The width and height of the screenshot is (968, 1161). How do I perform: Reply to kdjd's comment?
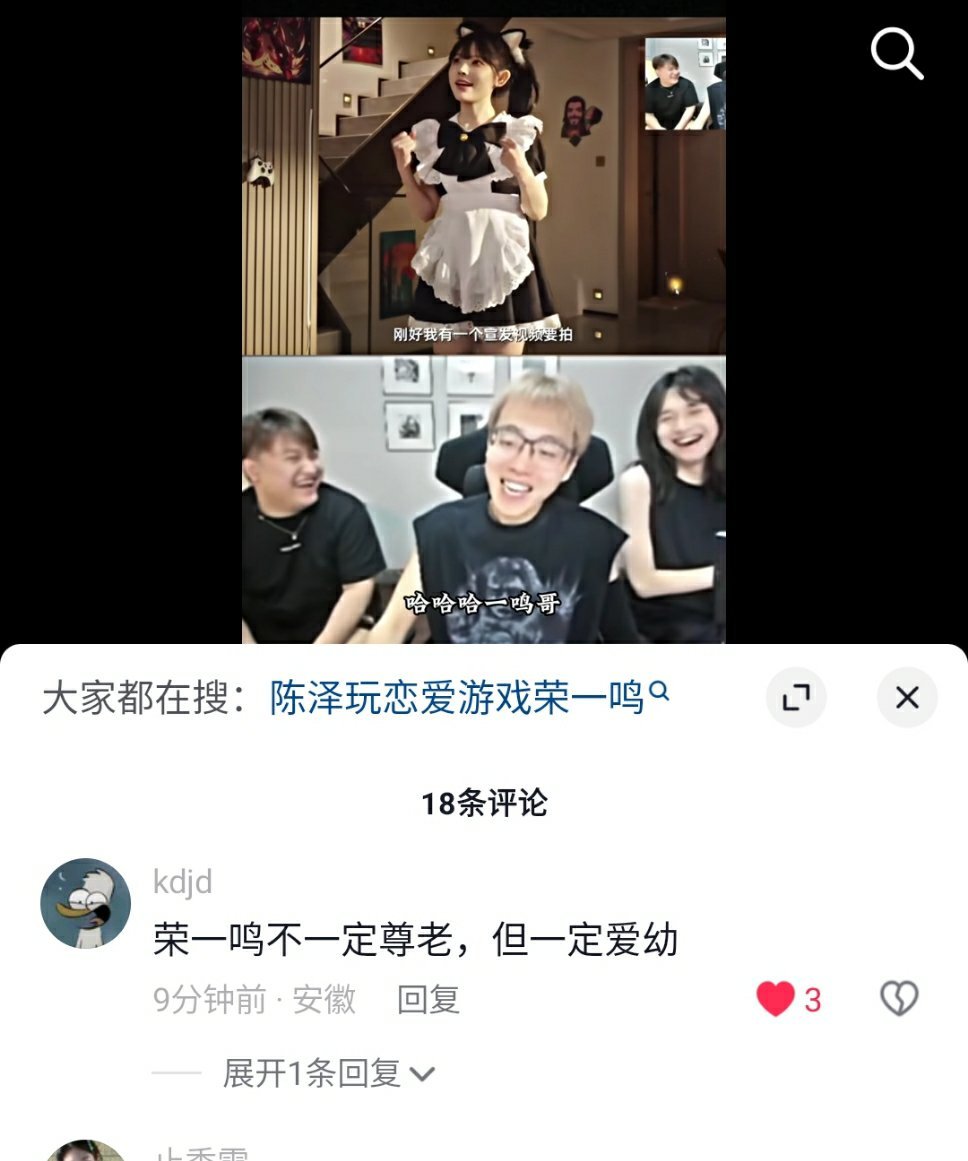point(428,999)
